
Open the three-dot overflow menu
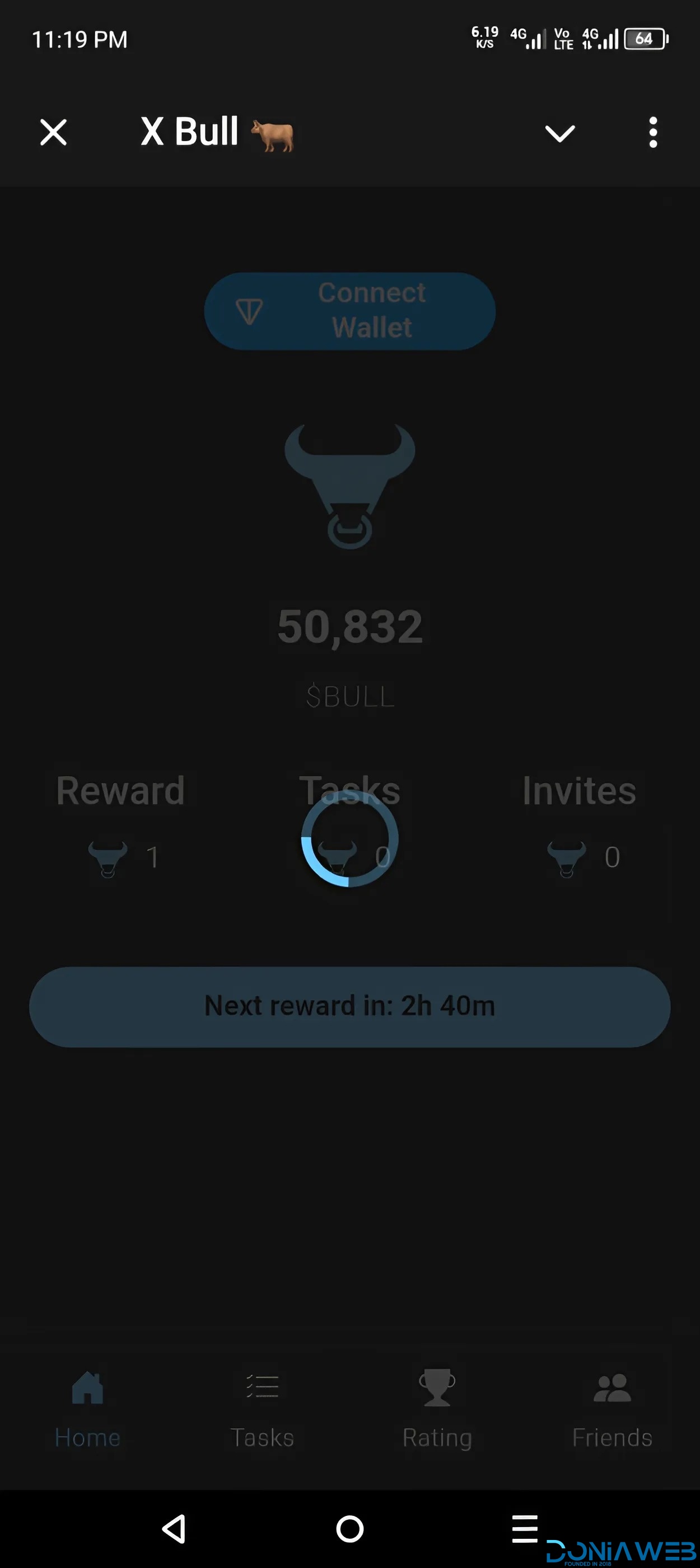pos(653,132)
